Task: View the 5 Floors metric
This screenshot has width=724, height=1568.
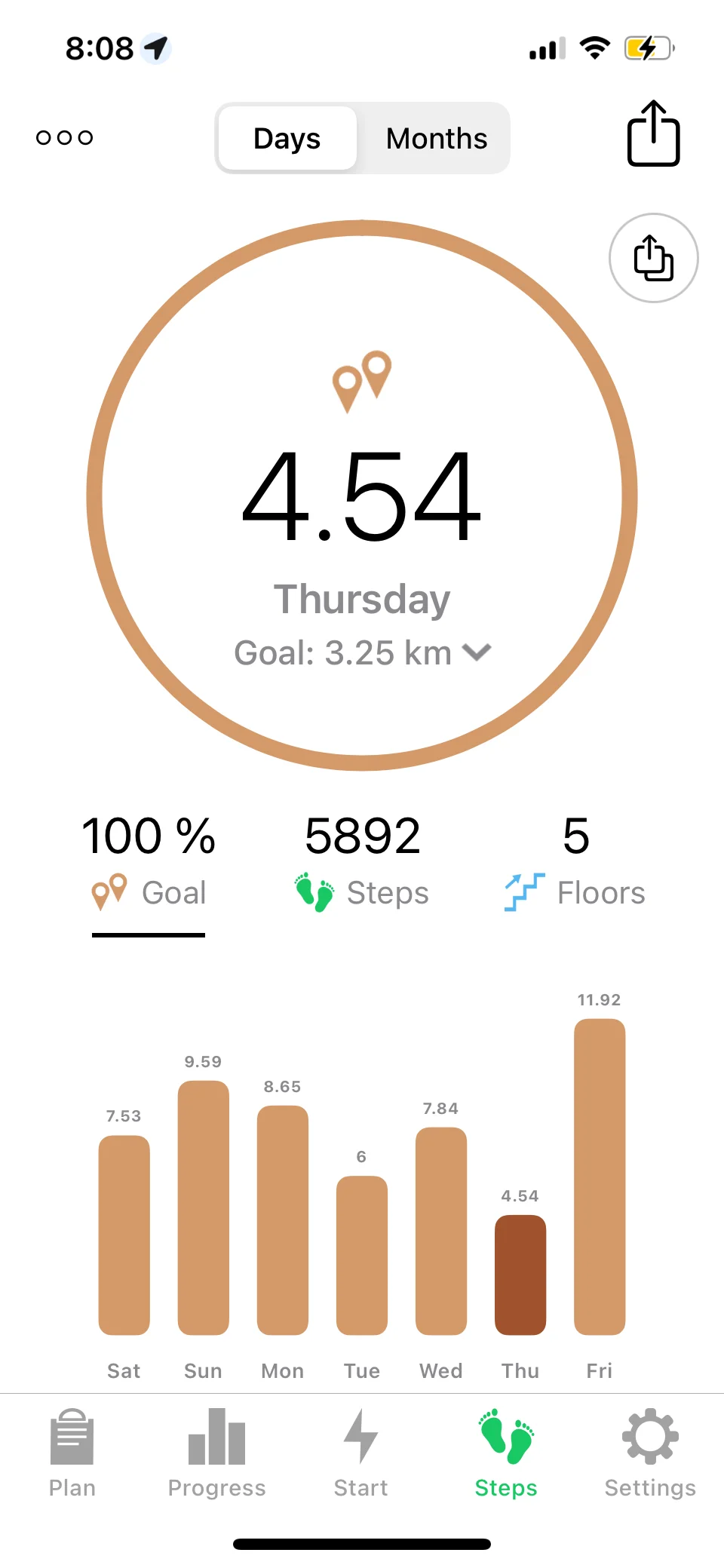Action: [575, 861]
